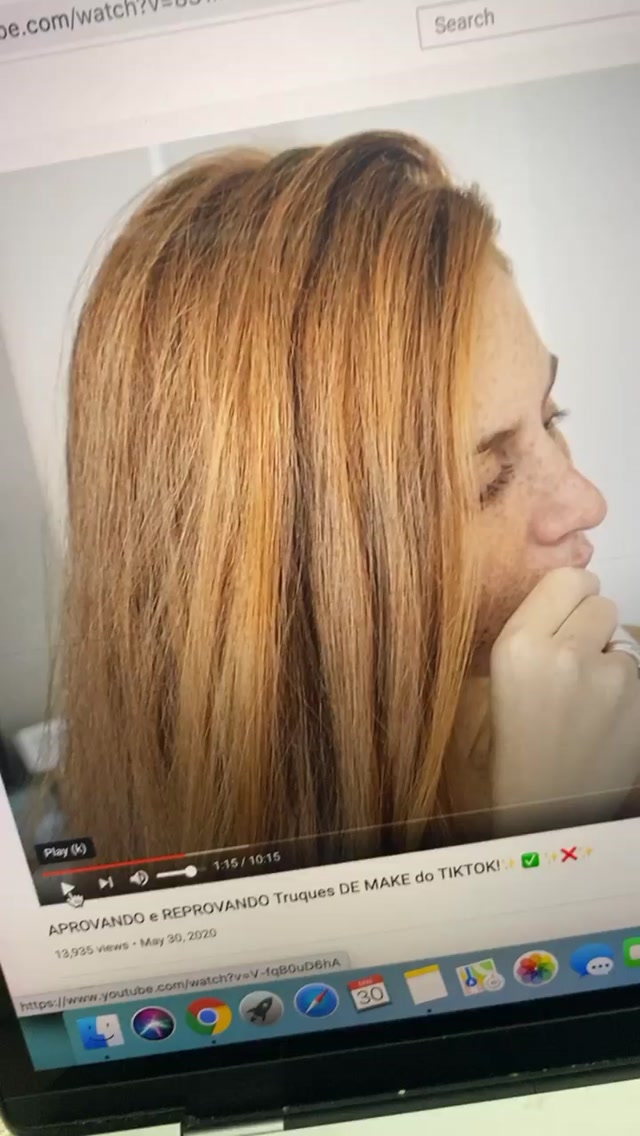640x1136 pixels.
Task: Open the Photos app
Action: (x=536, y=968)
